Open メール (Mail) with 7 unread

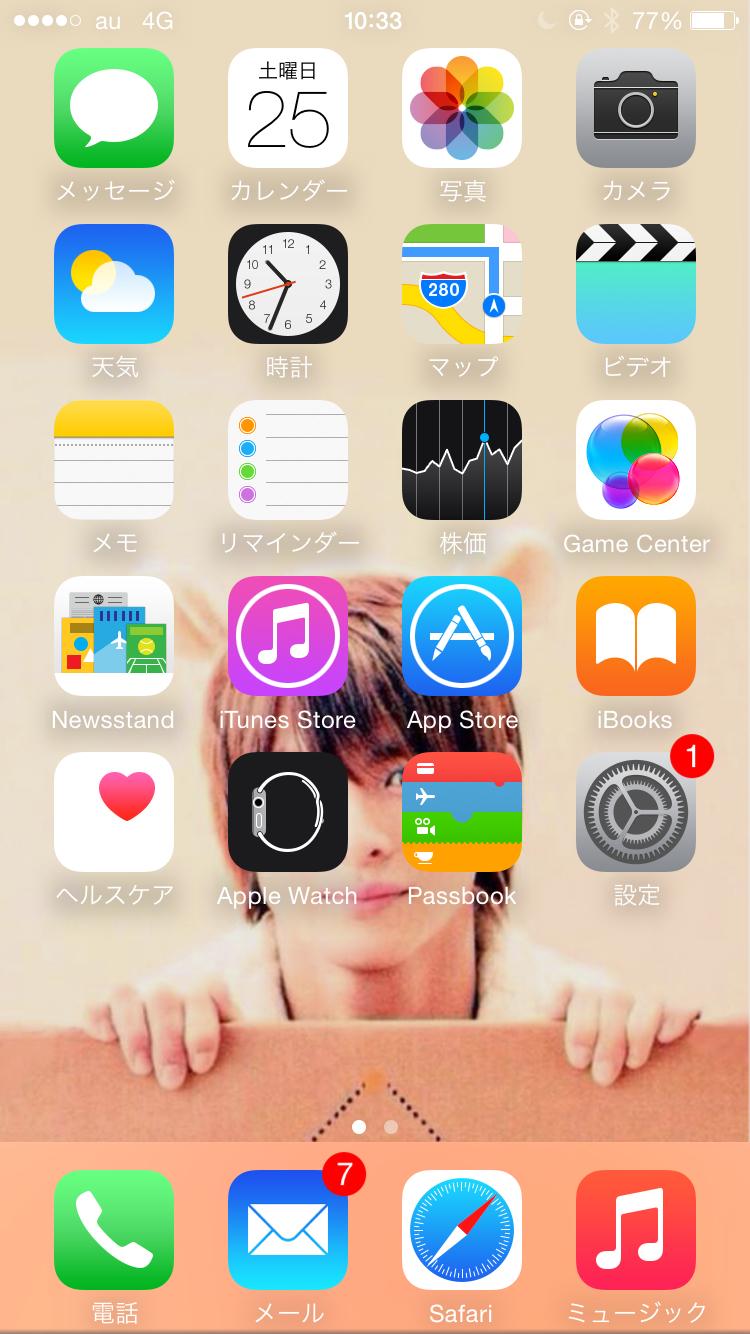(x=288, y=1230)
